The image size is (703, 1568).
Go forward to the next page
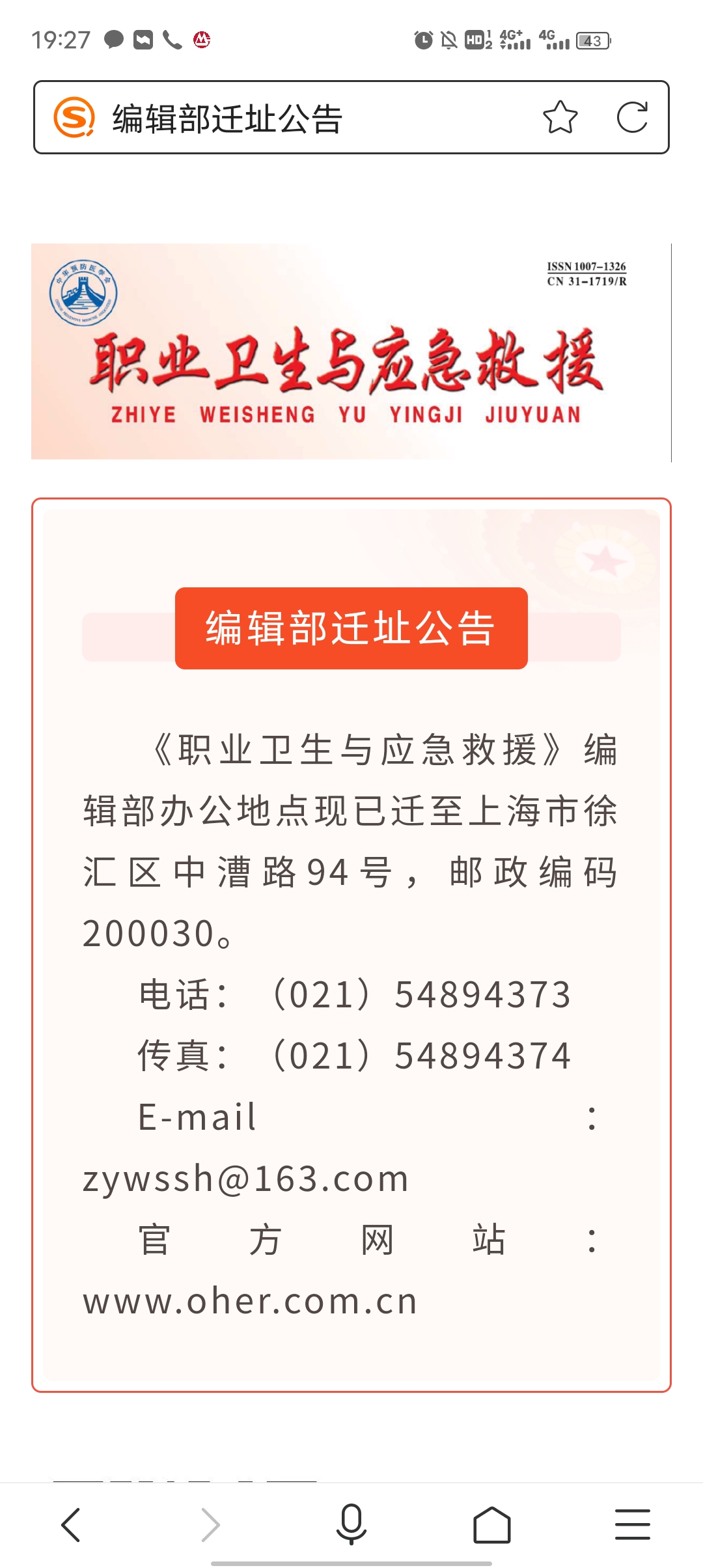[x=211, y=1525]
